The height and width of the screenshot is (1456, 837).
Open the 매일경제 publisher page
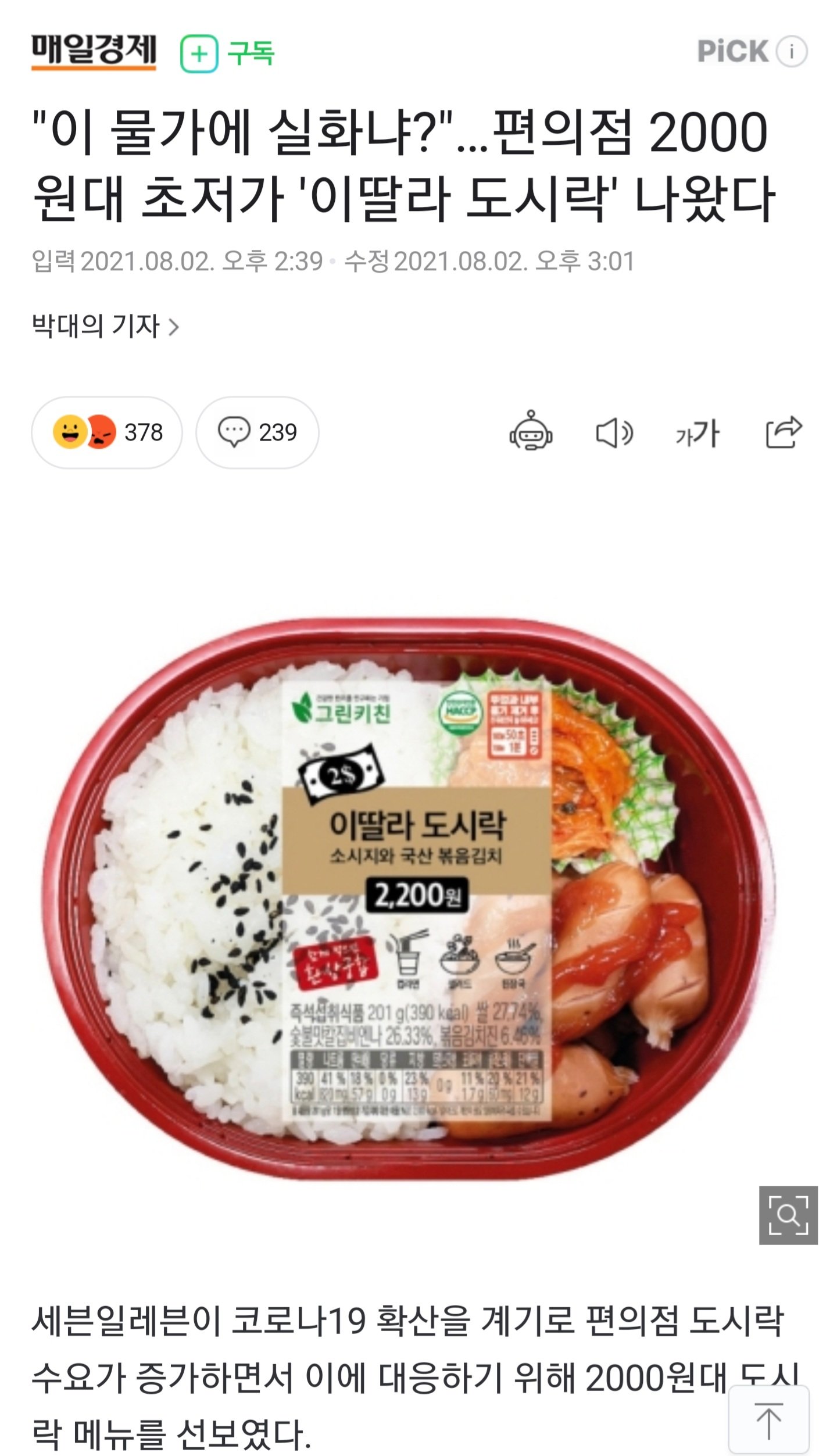coord(94,52)
